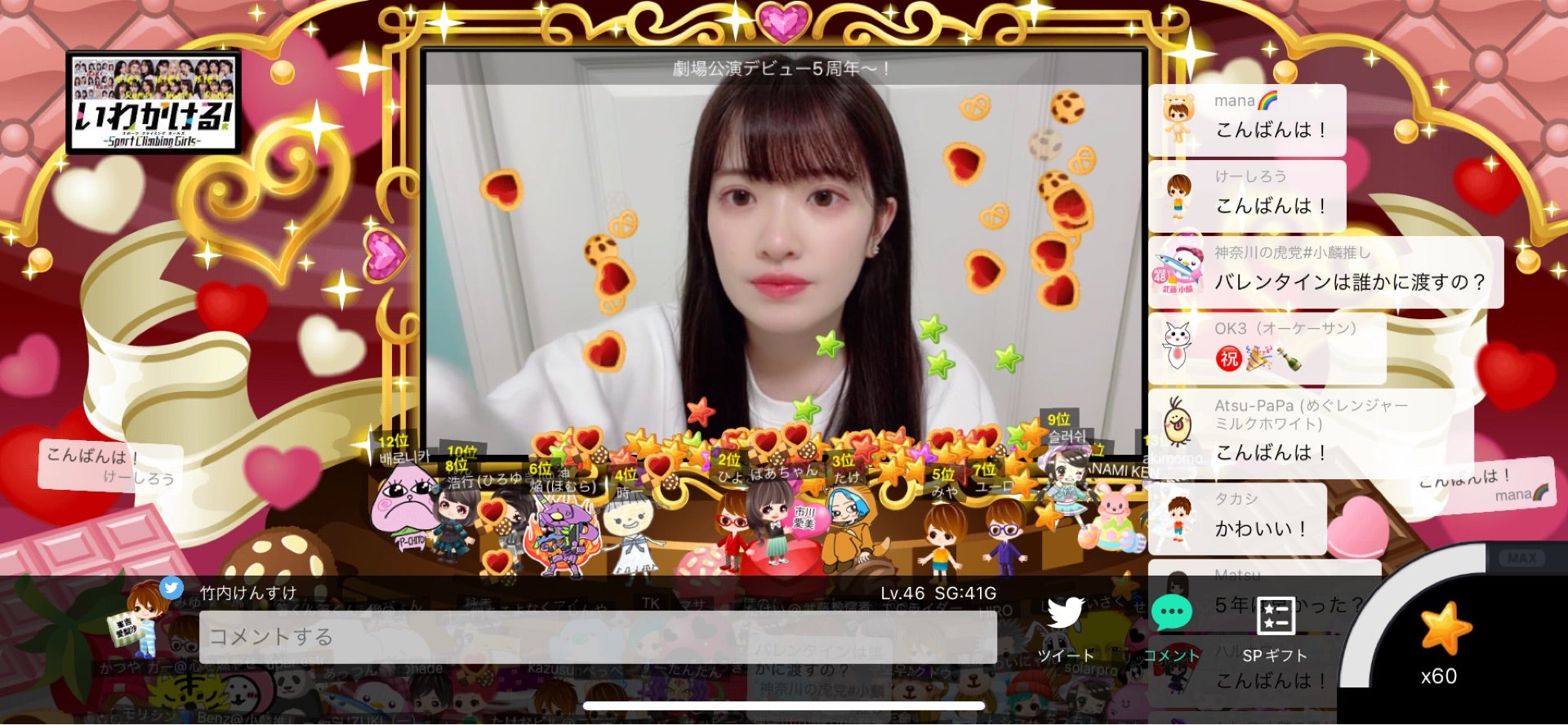Viewport: 1568px width, 725px height.
Task: Open the SP Gift list
Action: coord(1275,629)
